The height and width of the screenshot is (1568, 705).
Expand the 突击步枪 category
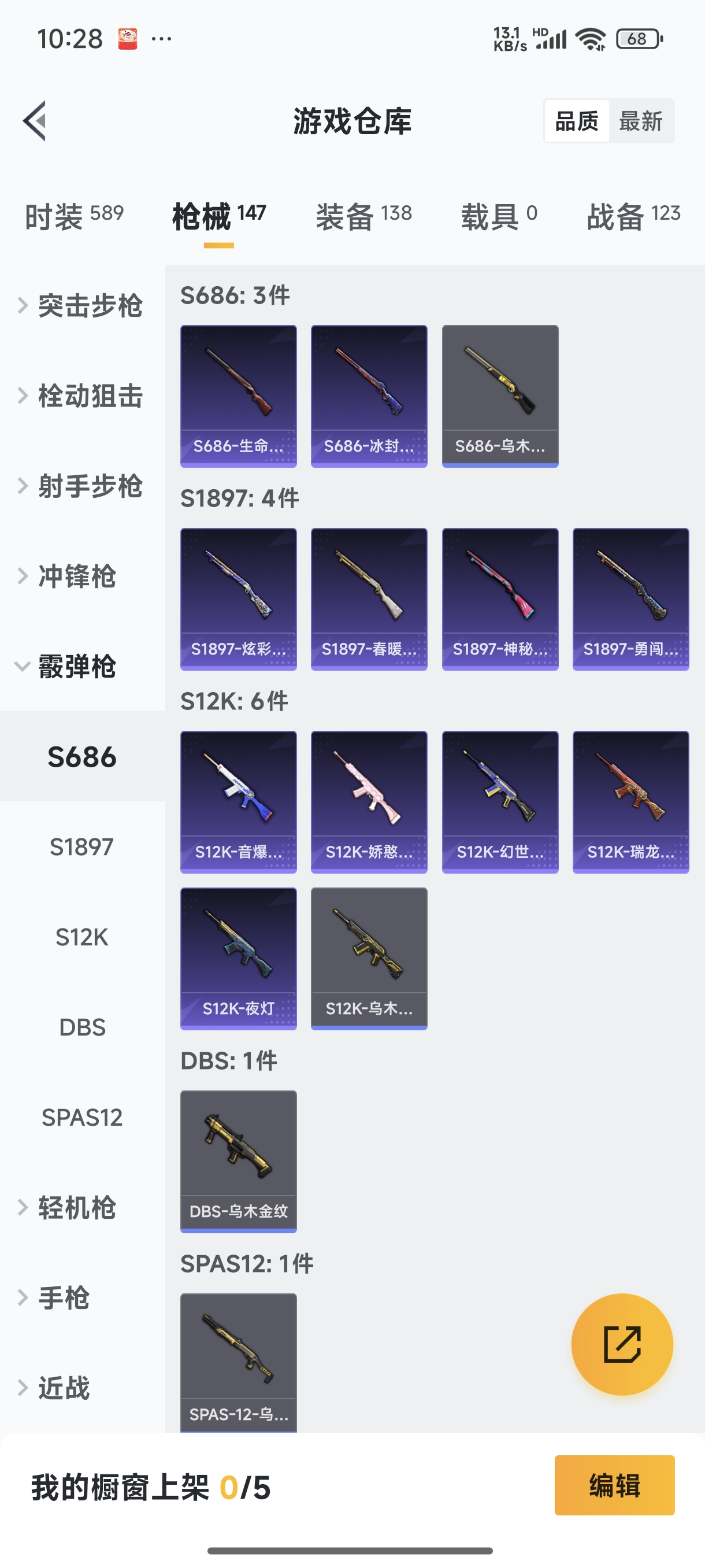pyautogui.click(x=81, y=306)
